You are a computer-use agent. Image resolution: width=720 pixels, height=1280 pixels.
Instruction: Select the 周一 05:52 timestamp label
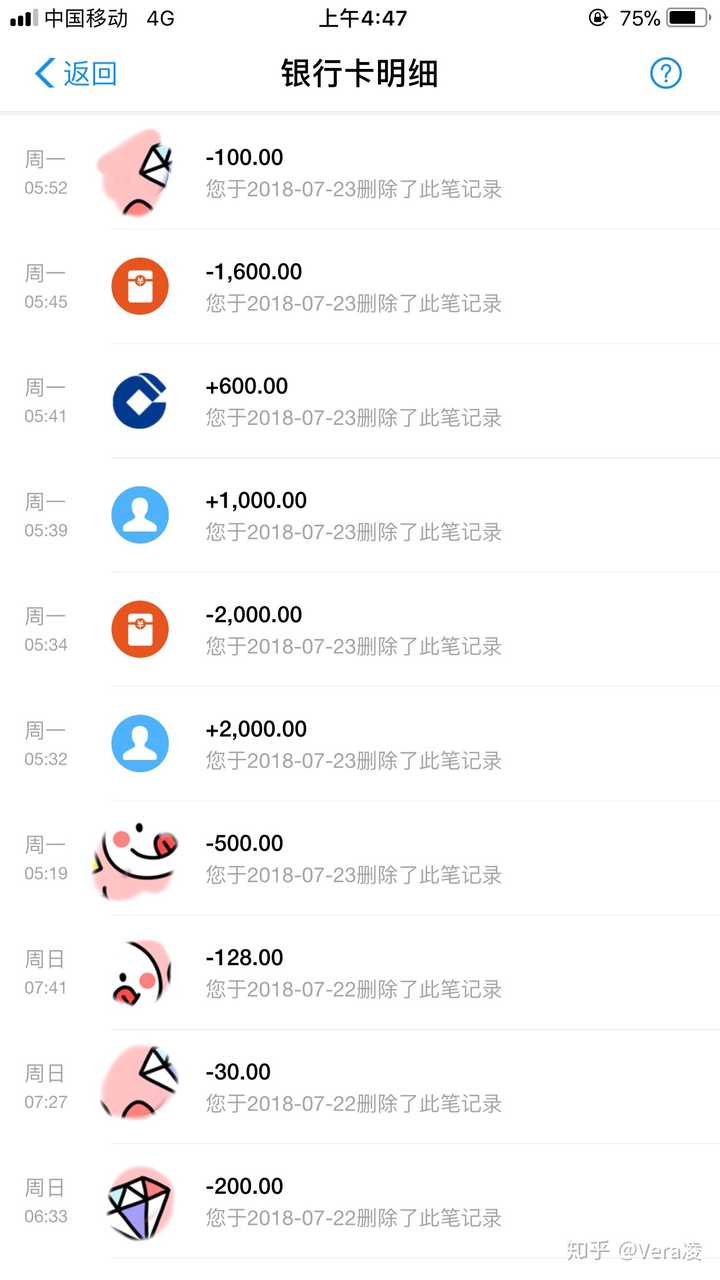click(44, 172)
